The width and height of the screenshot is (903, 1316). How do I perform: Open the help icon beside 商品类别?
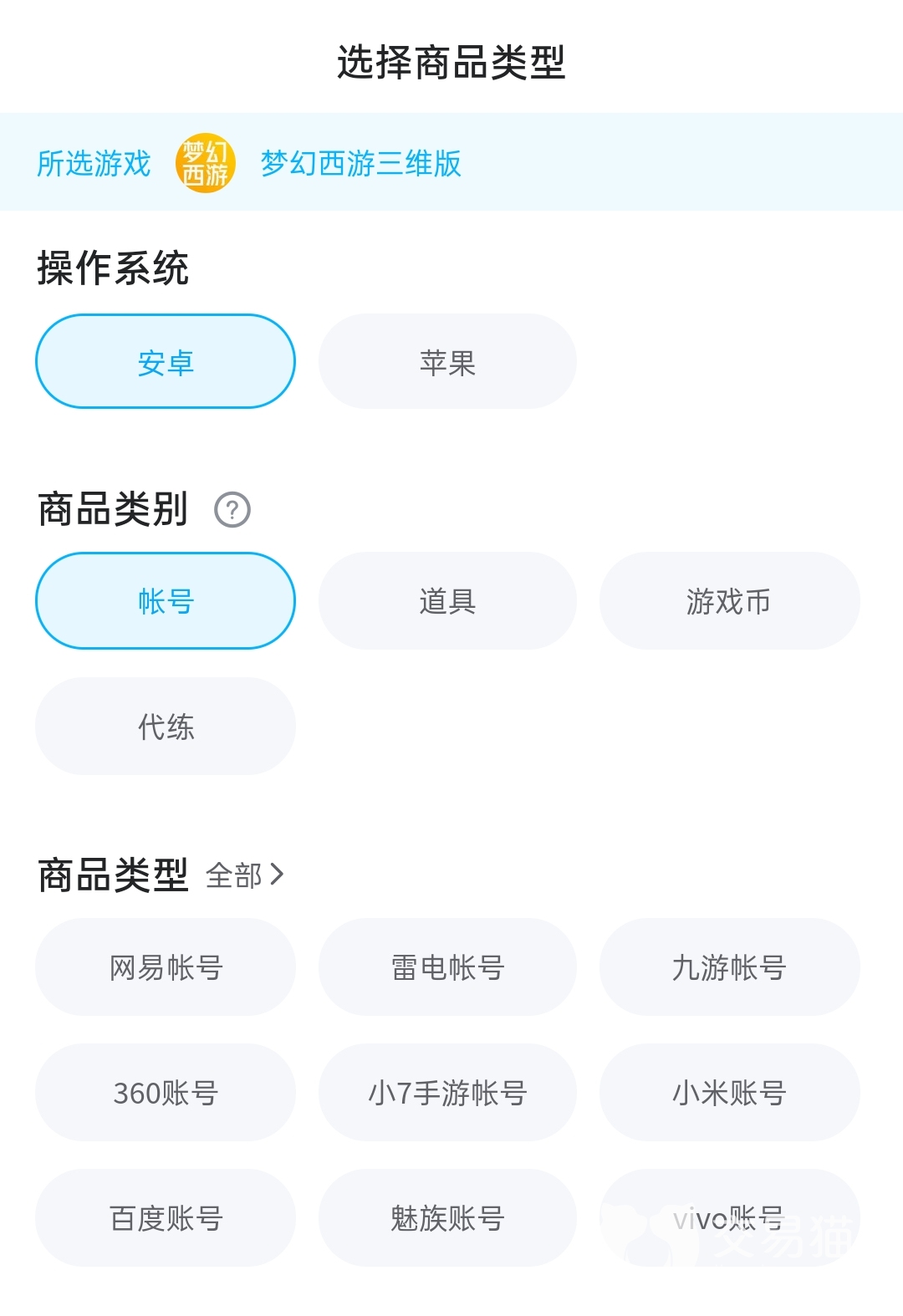232,510
